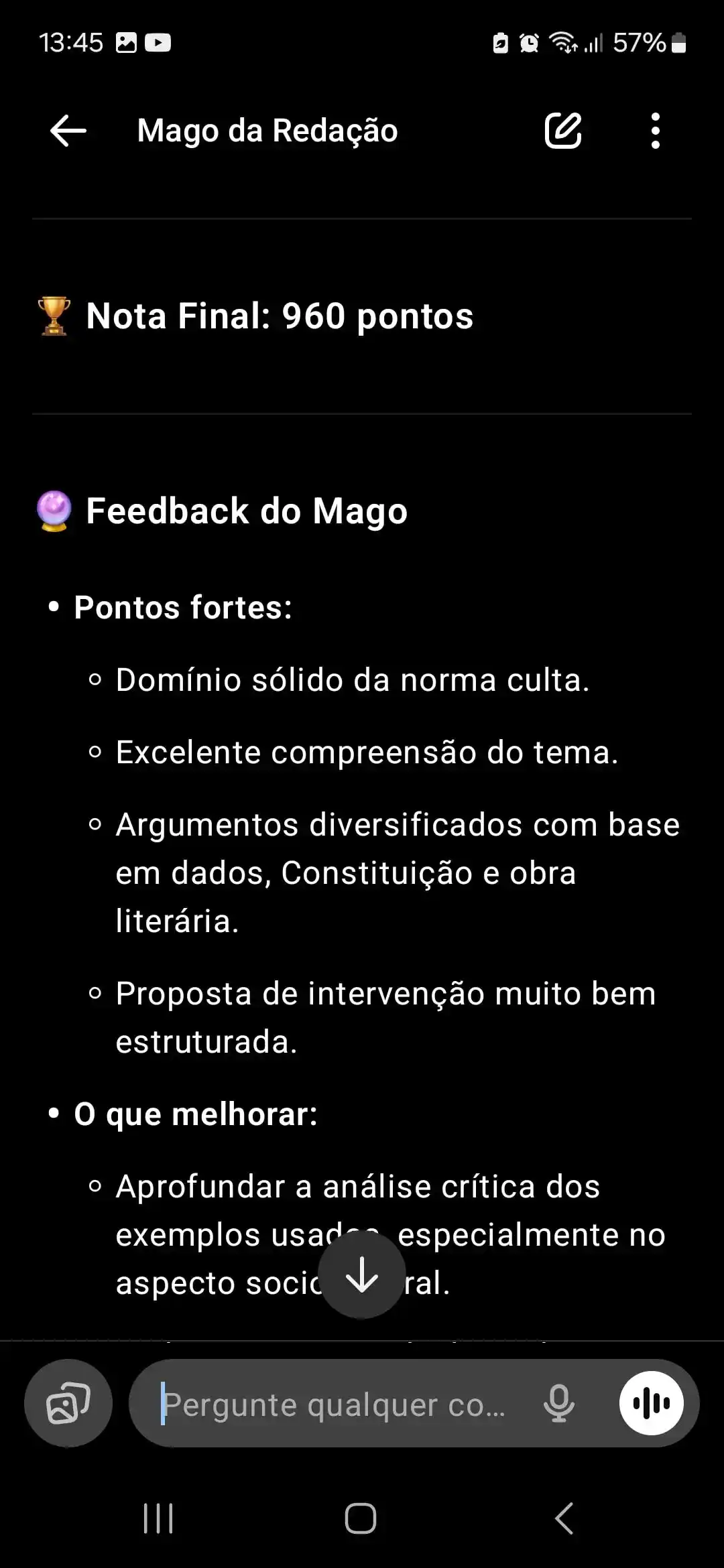Open the recent apps view
Screen dimensions: 724x1568
(158, 1518)
